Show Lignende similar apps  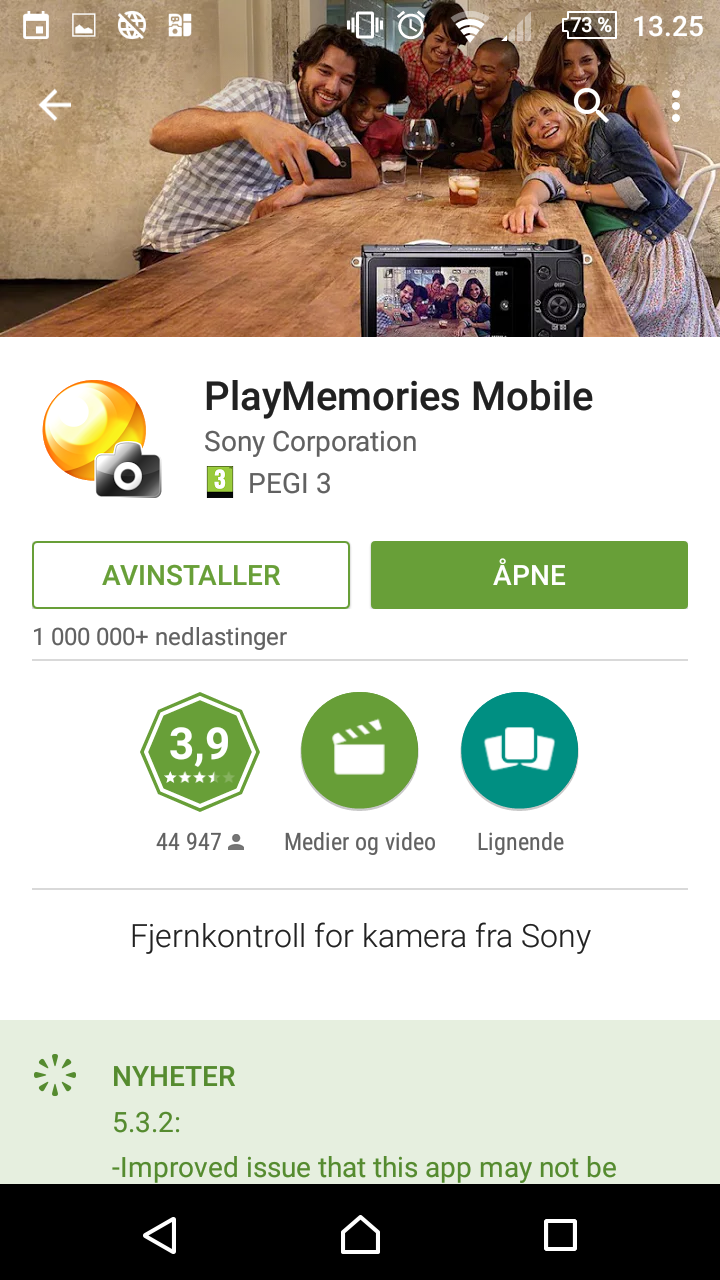click(520, 752)
